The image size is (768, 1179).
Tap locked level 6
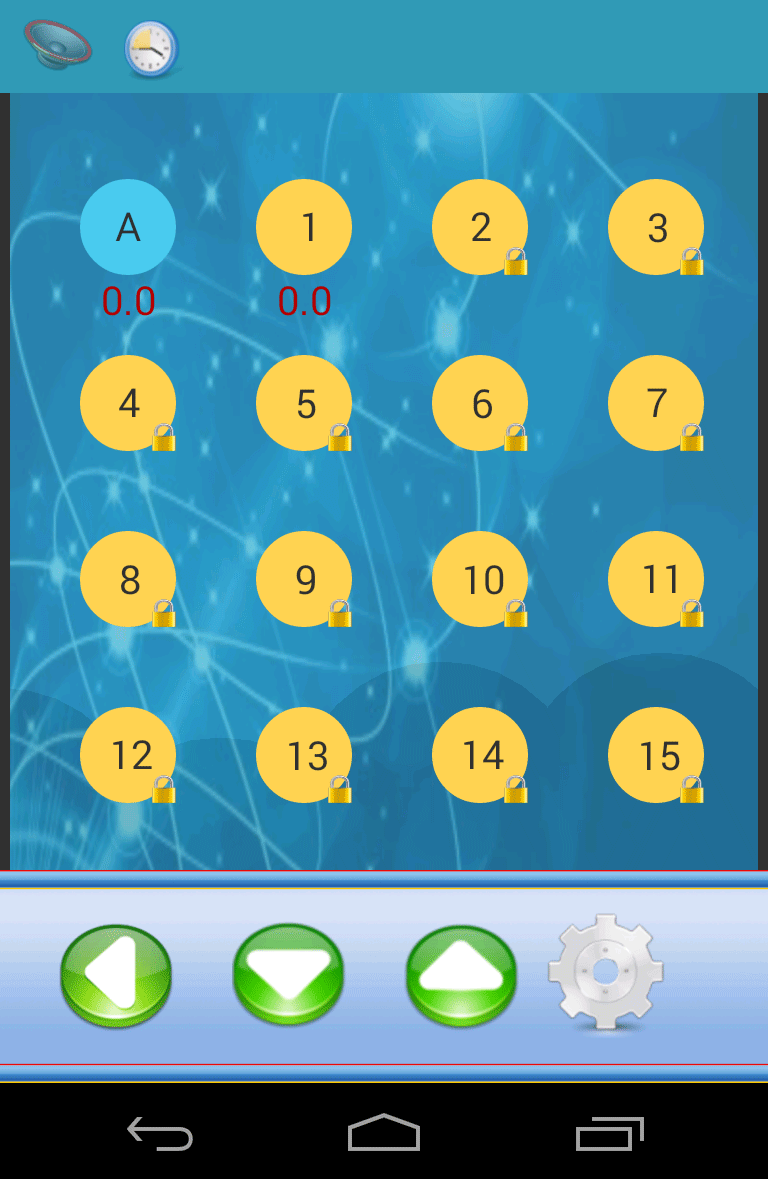[480, 403]
